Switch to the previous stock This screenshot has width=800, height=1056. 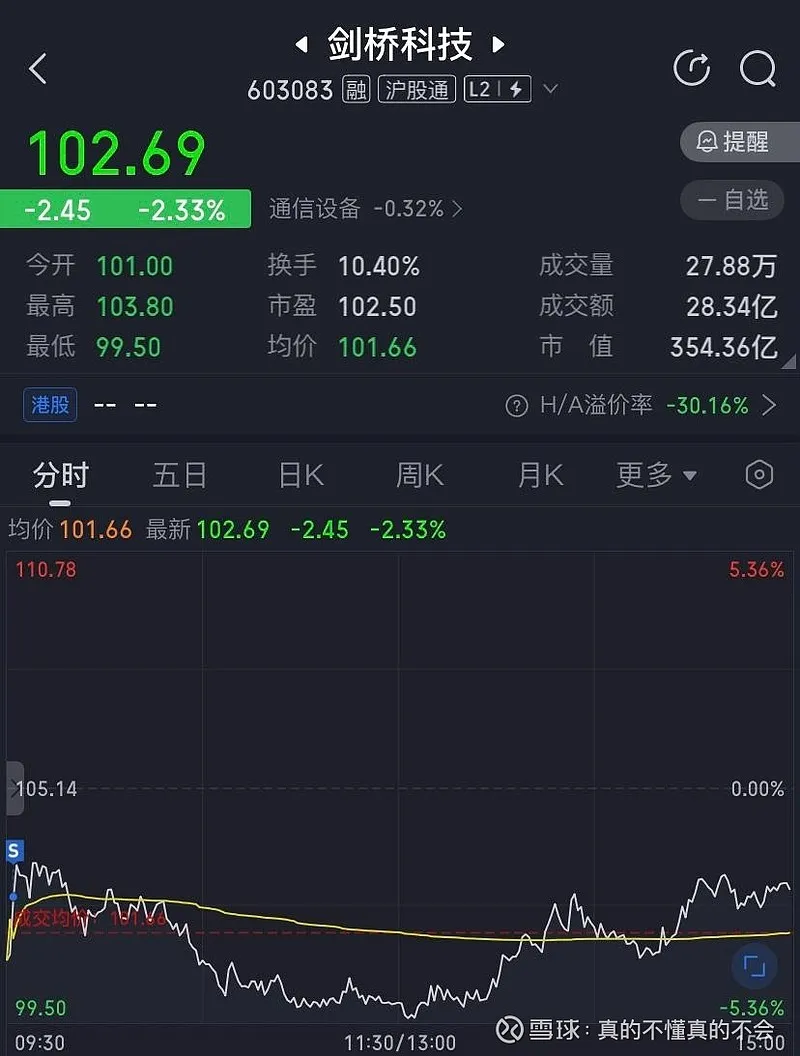tap(301, 44)
